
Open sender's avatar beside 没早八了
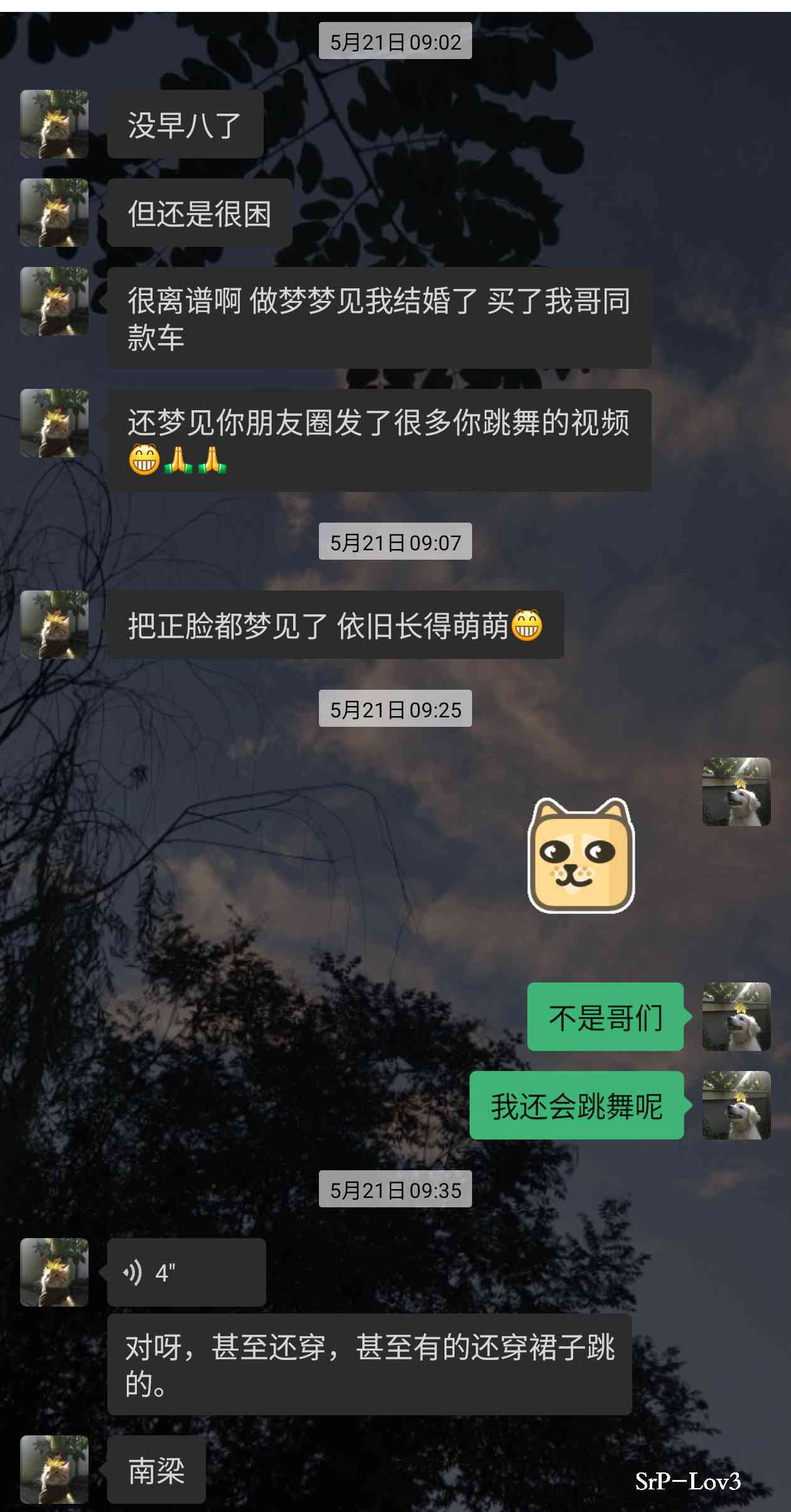click(x=54, y=124)
